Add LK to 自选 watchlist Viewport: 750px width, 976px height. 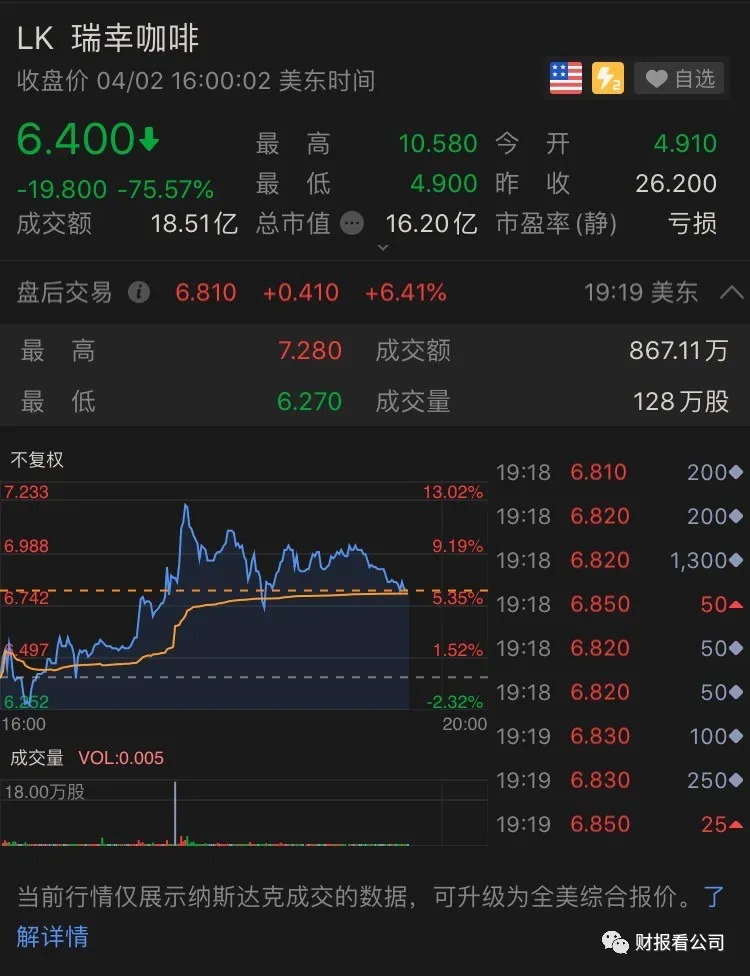tap(681, 78)
